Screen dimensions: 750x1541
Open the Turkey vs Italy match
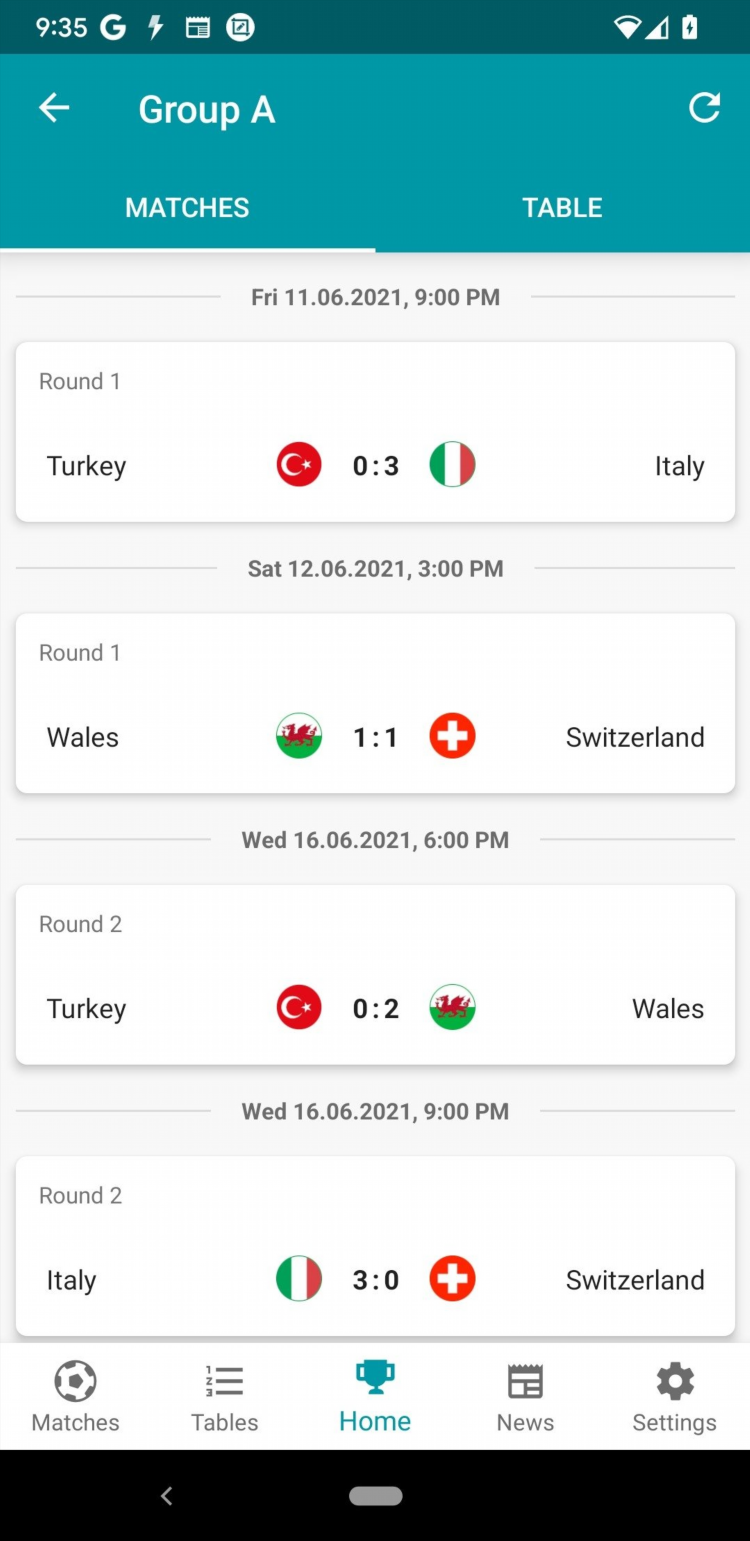click(x=375, y=432)
